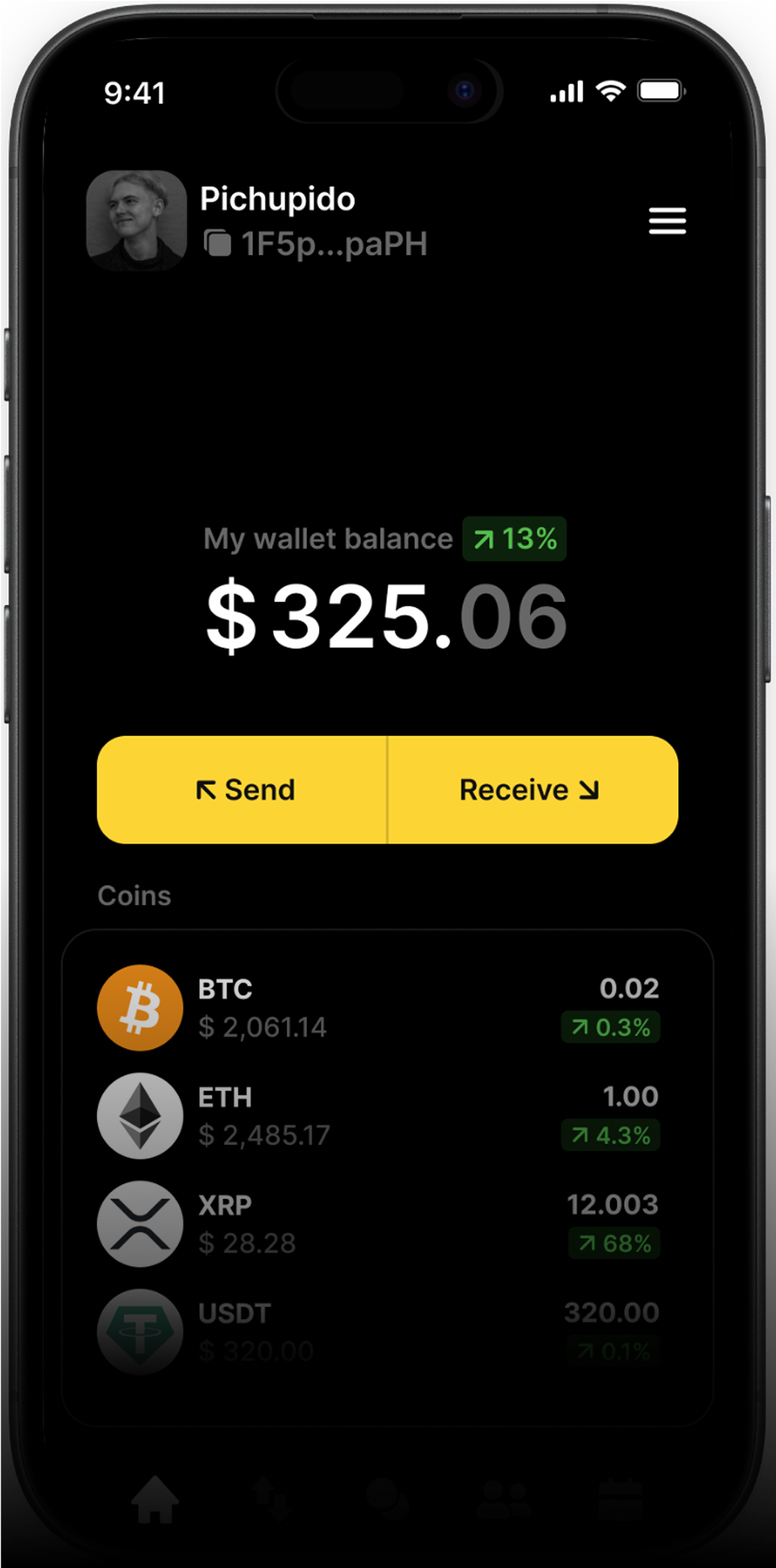Switch to the transfers arrows tab
Viewport: 776px width, 1568px height.
270,1500
